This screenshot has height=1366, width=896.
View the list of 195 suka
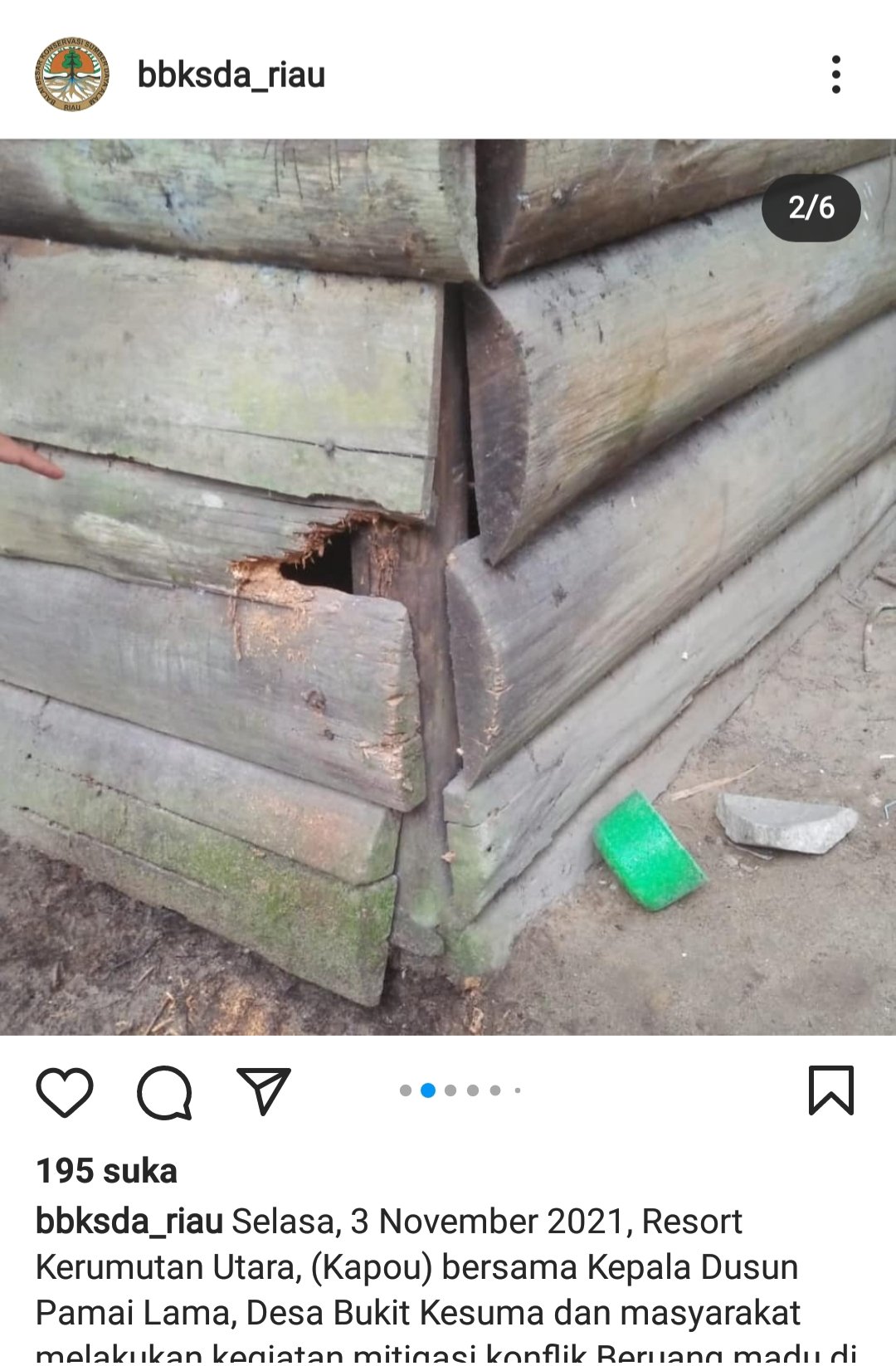coord(106,1171)
